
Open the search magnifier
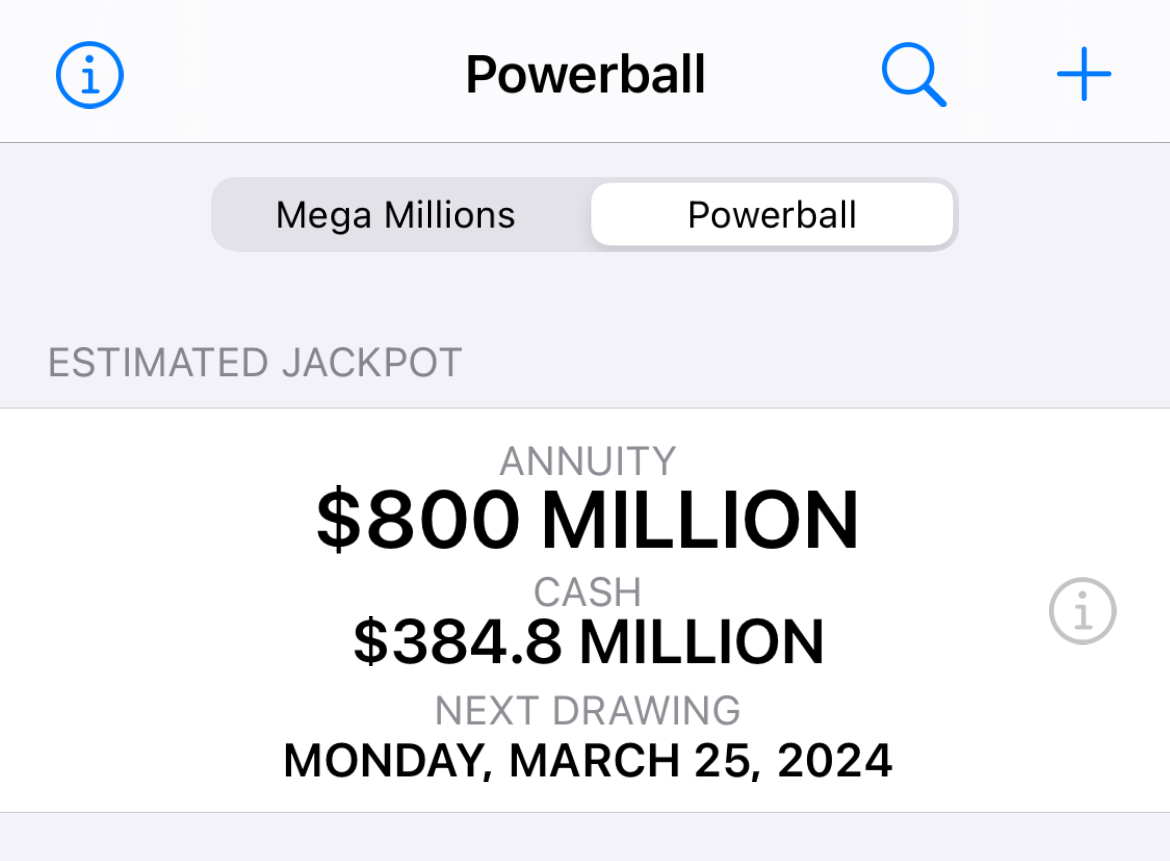(913, 75)
